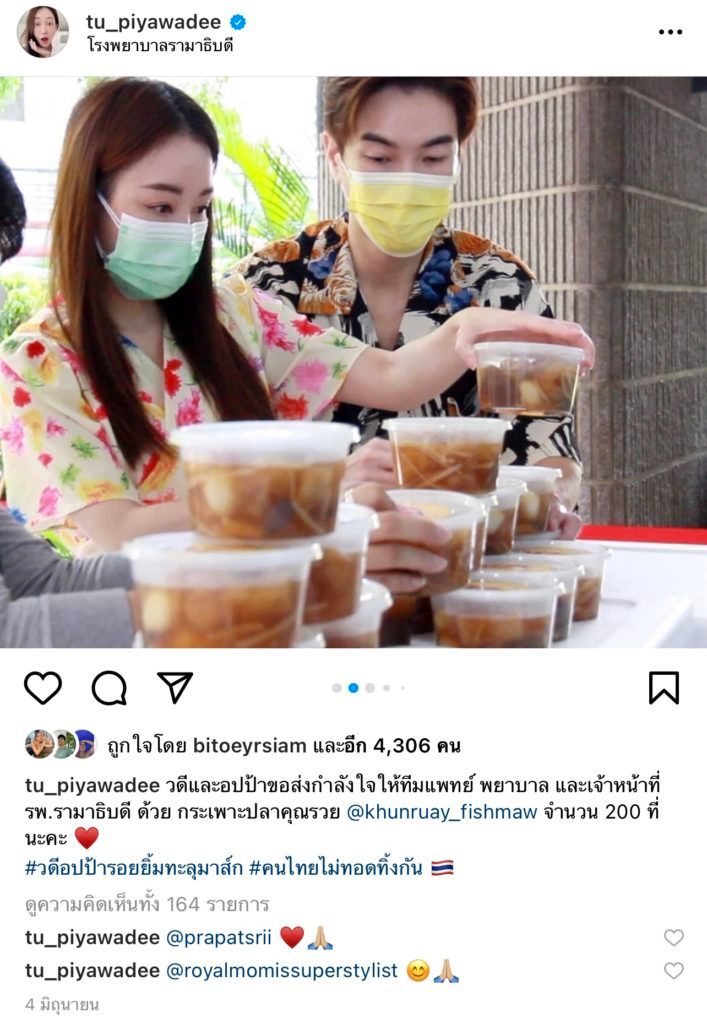Open location โรงพยาบาลรามาธิบดี
This screenshot has height=1024, width=707.
click(x=158, y=46)
